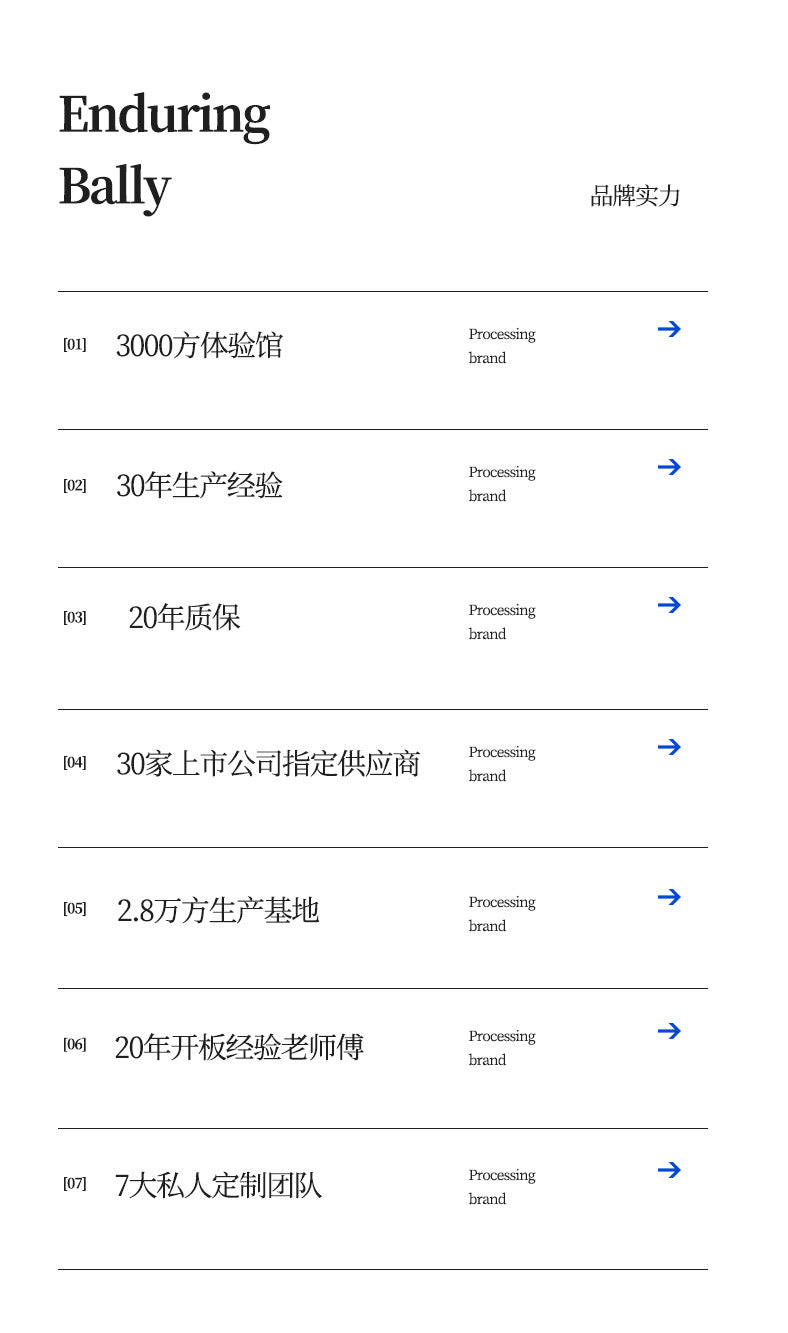Click the blue arrow next to 2.8万方生产基地

(669, 897)
